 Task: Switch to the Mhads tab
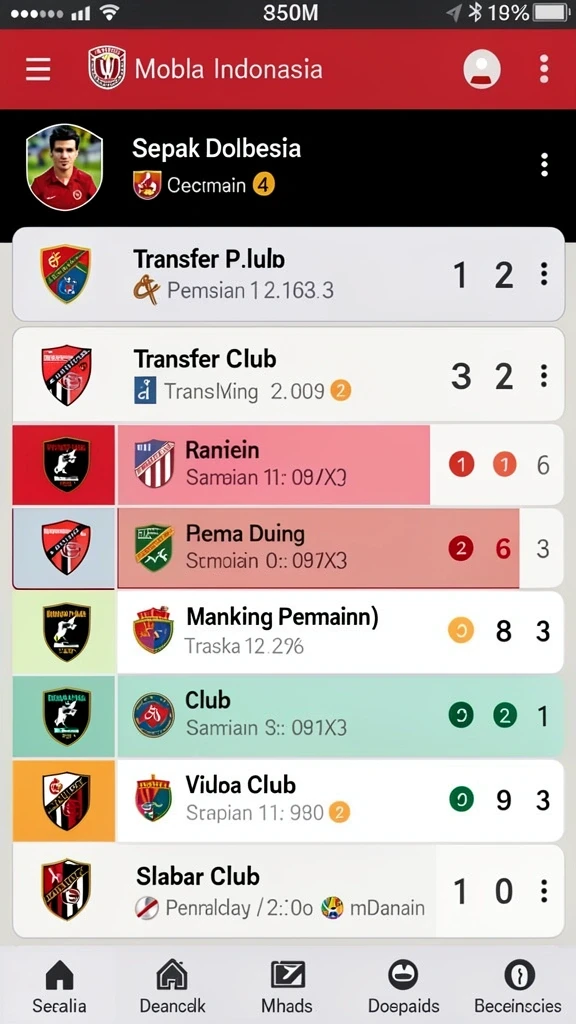(x=287, y=985)
